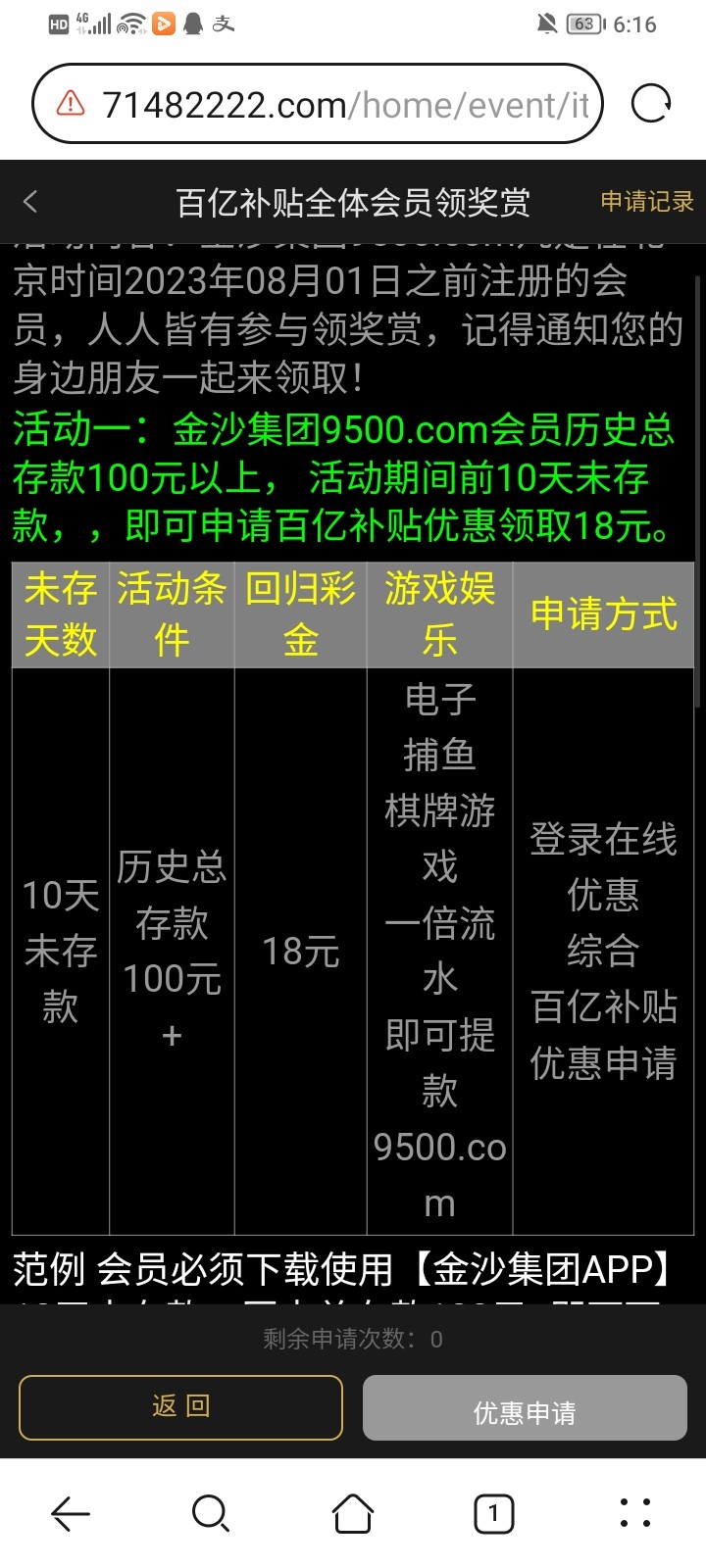The width and height of the screenshot is (706, 1568).
Task: Open browser search from the toolbar
Action: 210,1514
